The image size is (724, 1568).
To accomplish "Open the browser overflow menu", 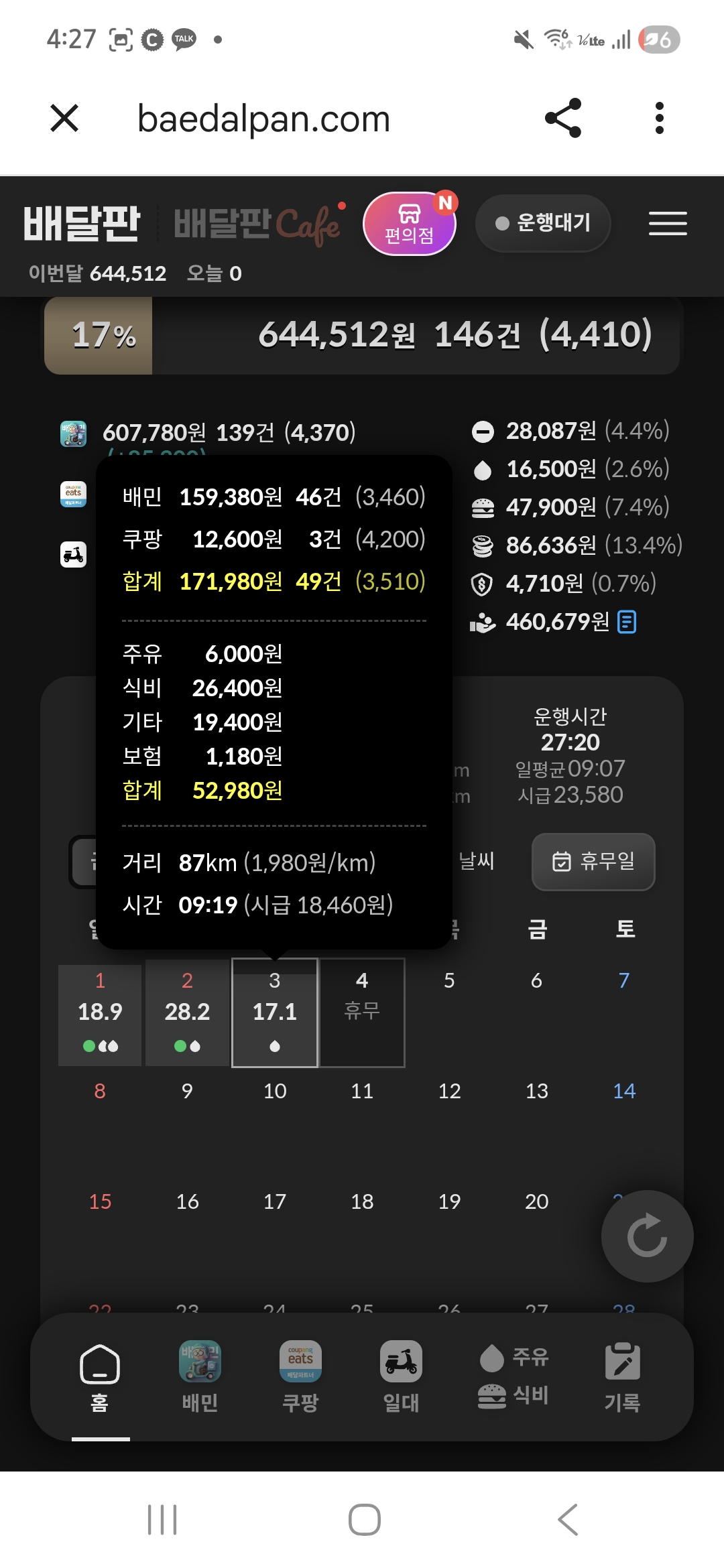I will tap(660, 119).
